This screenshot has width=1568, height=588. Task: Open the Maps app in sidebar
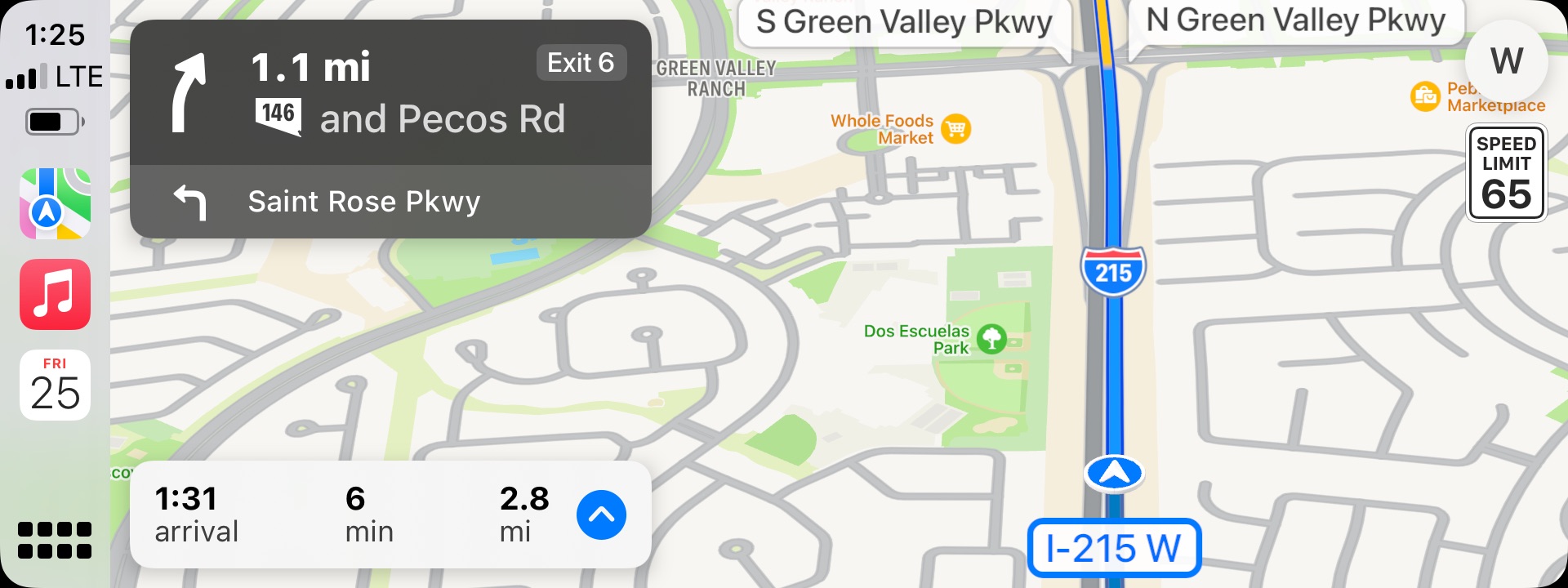55,203
